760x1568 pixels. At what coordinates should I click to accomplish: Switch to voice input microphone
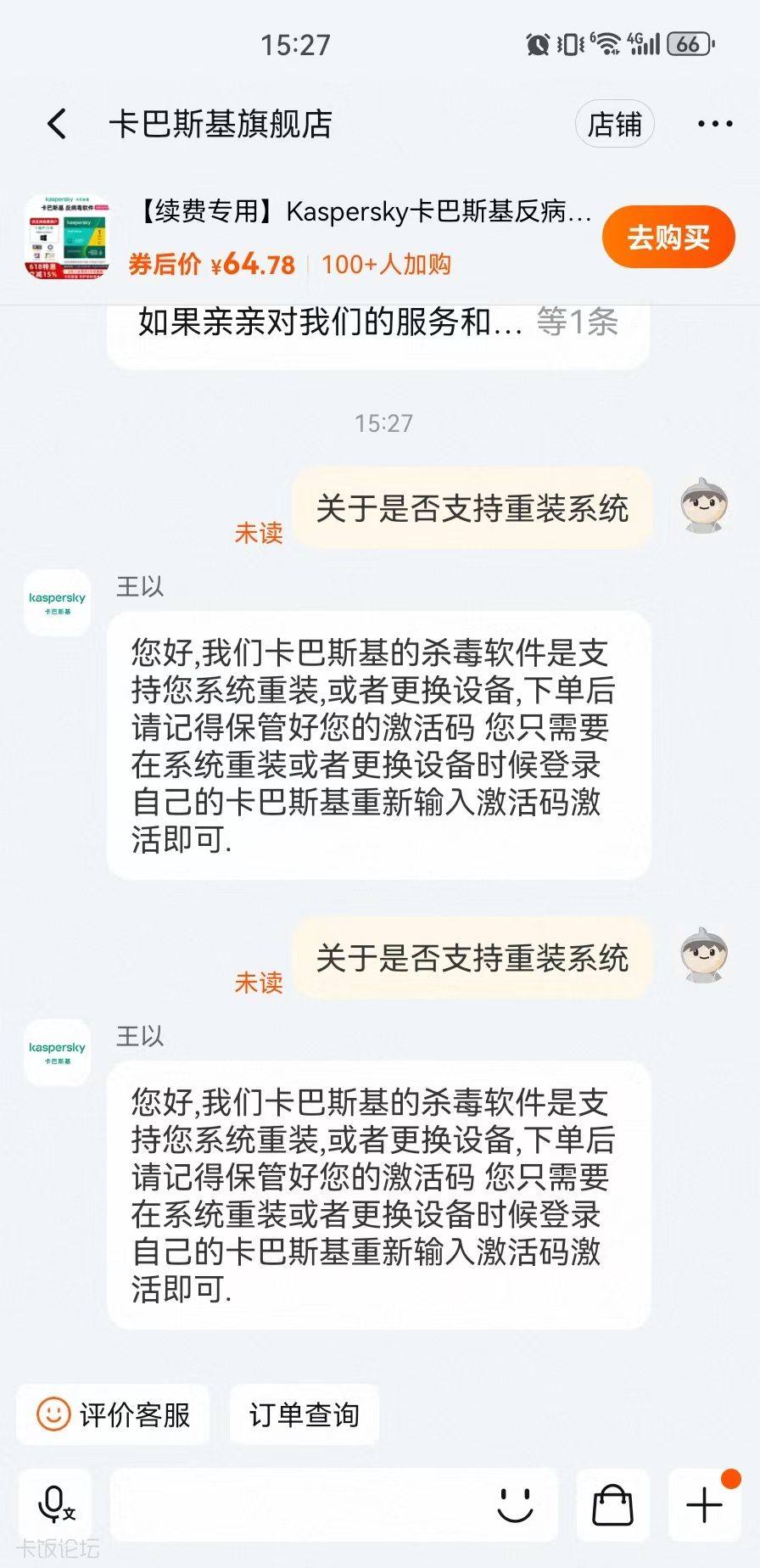pyautogui.click(x=56, y=1504)
